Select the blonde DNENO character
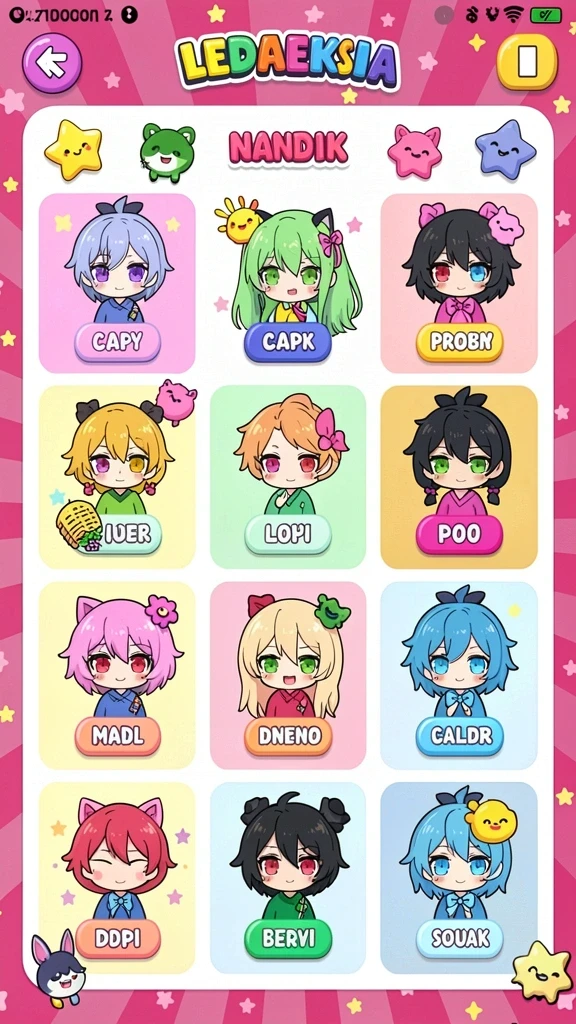Viewport: 576px width, 1024px height. tap(288, 675)
